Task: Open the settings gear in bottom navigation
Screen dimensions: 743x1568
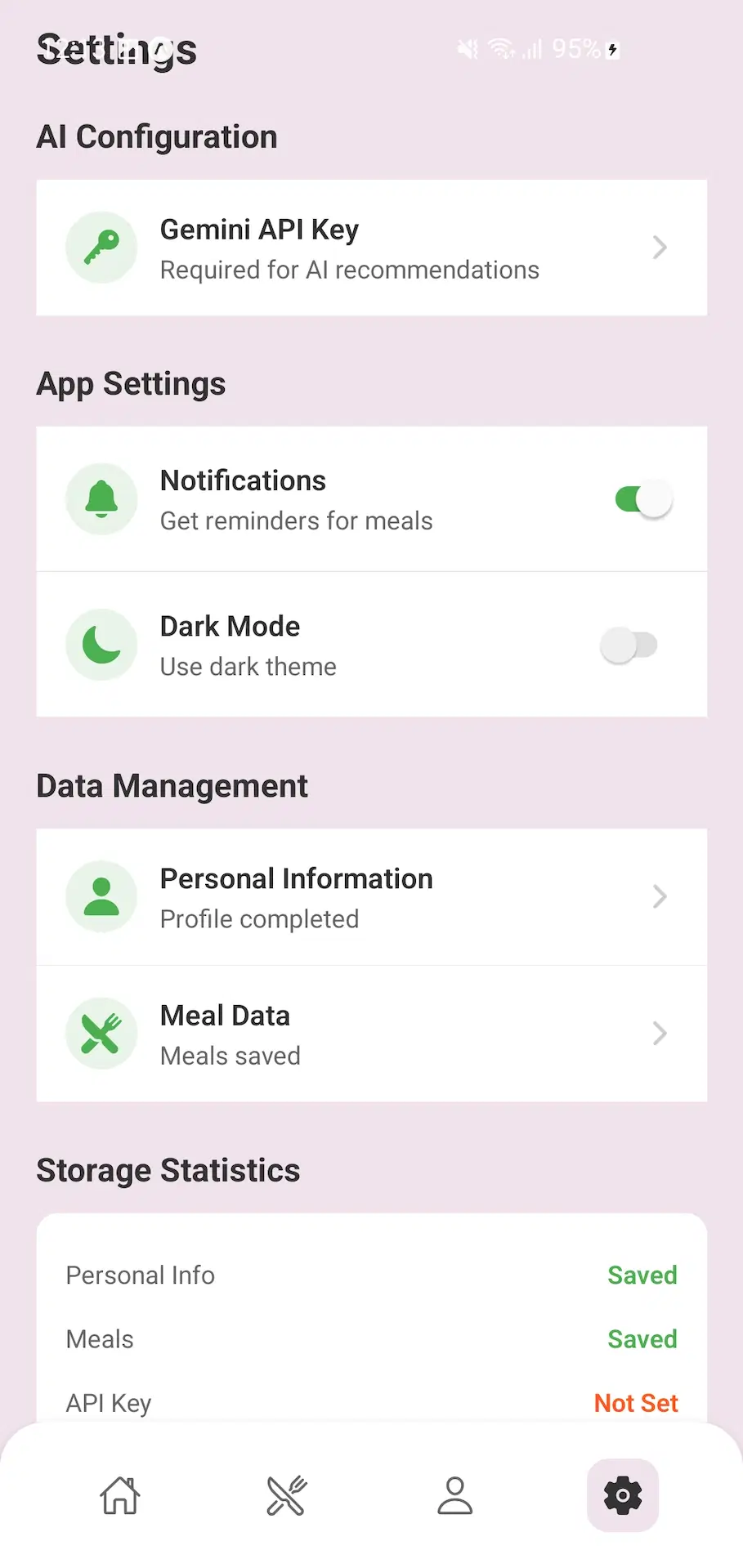Action: tap(622, 1496)
